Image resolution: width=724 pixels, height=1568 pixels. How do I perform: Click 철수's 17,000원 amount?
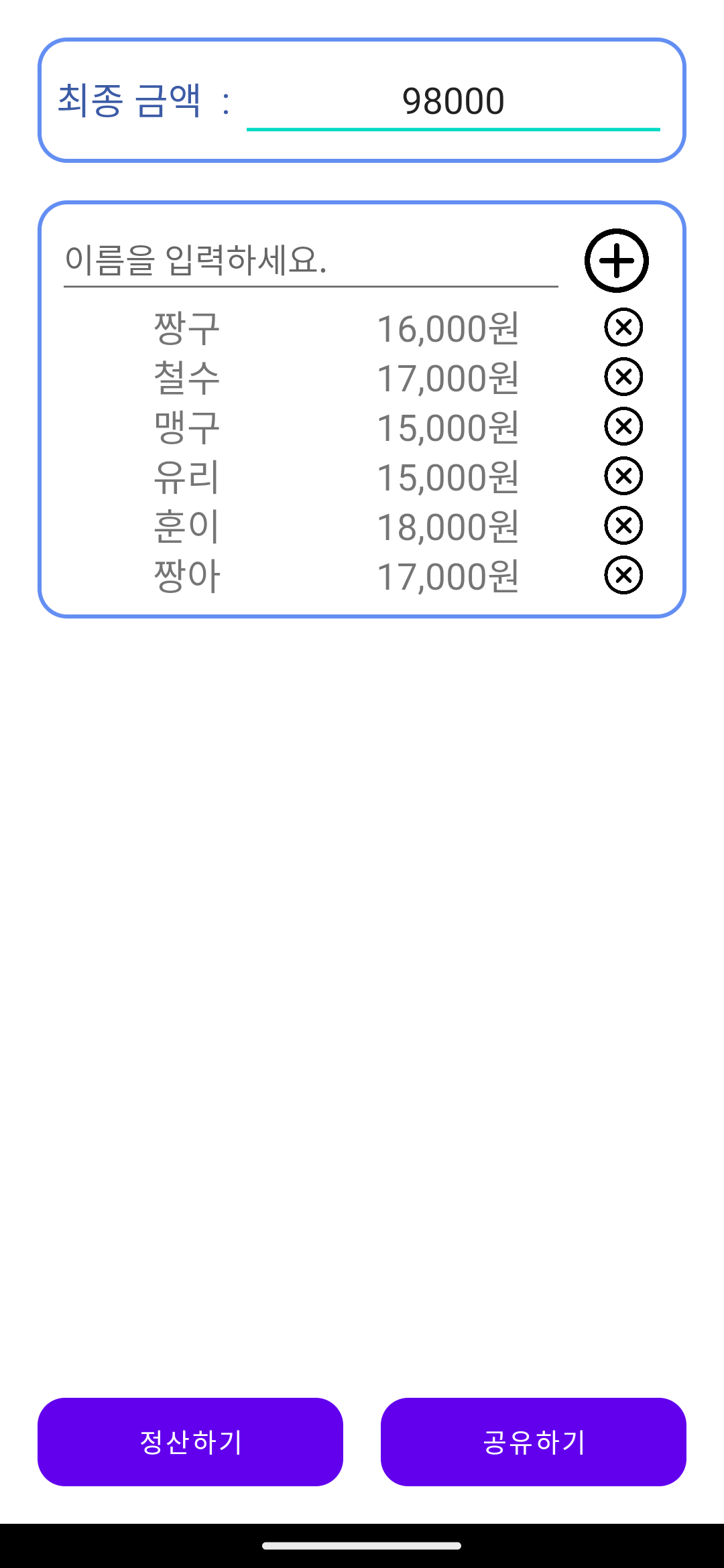[x=448, y=377]
